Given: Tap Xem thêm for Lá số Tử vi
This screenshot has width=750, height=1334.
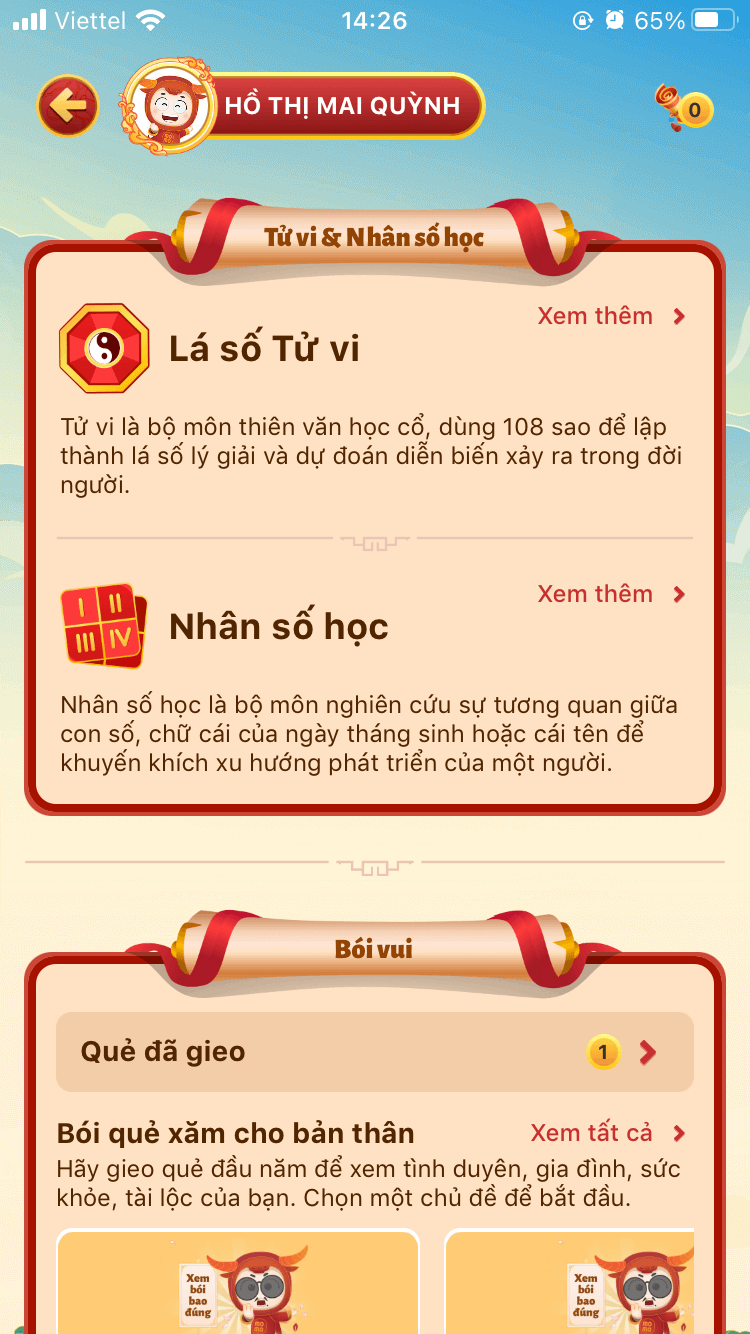Looking at the screenshot, I should 611,316.
